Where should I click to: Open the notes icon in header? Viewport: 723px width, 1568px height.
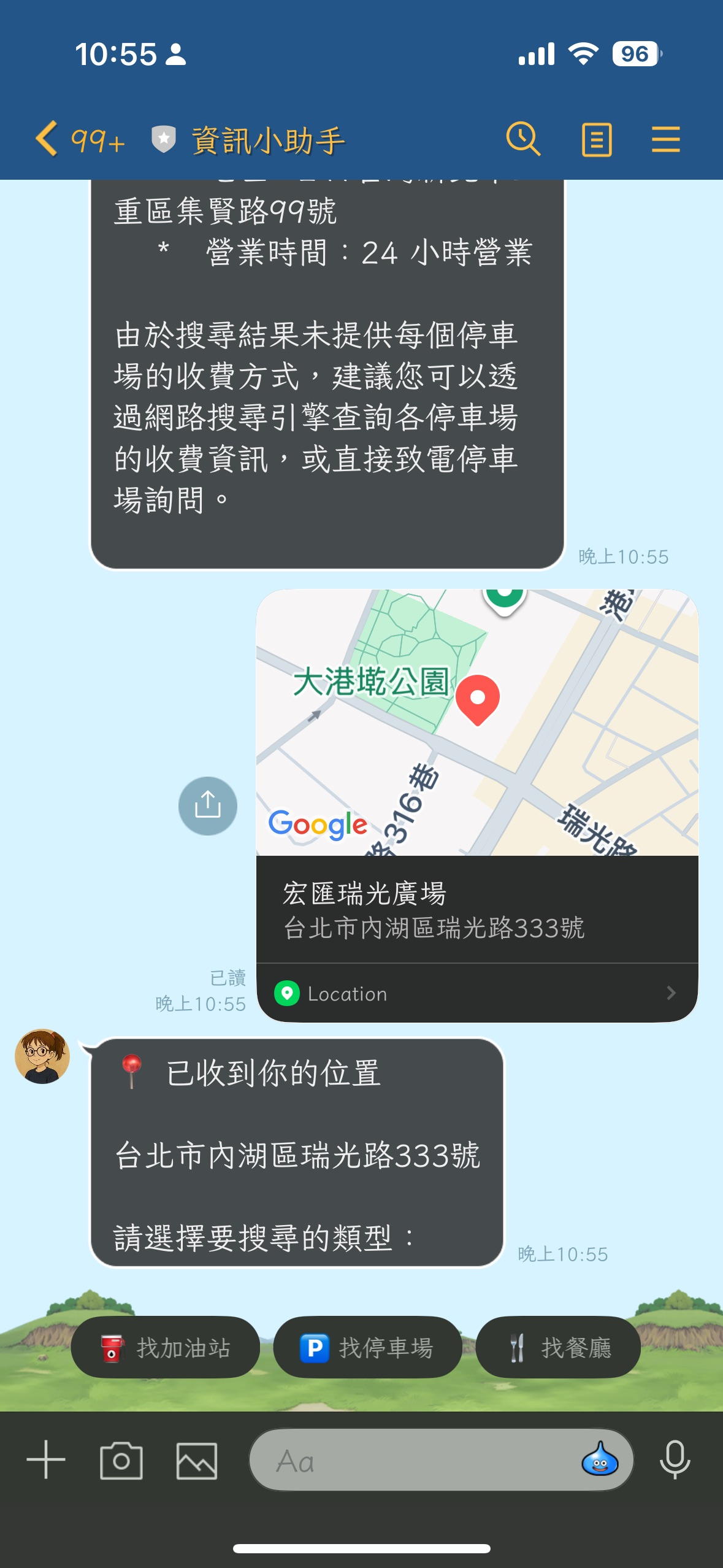[x=596, y=140]
